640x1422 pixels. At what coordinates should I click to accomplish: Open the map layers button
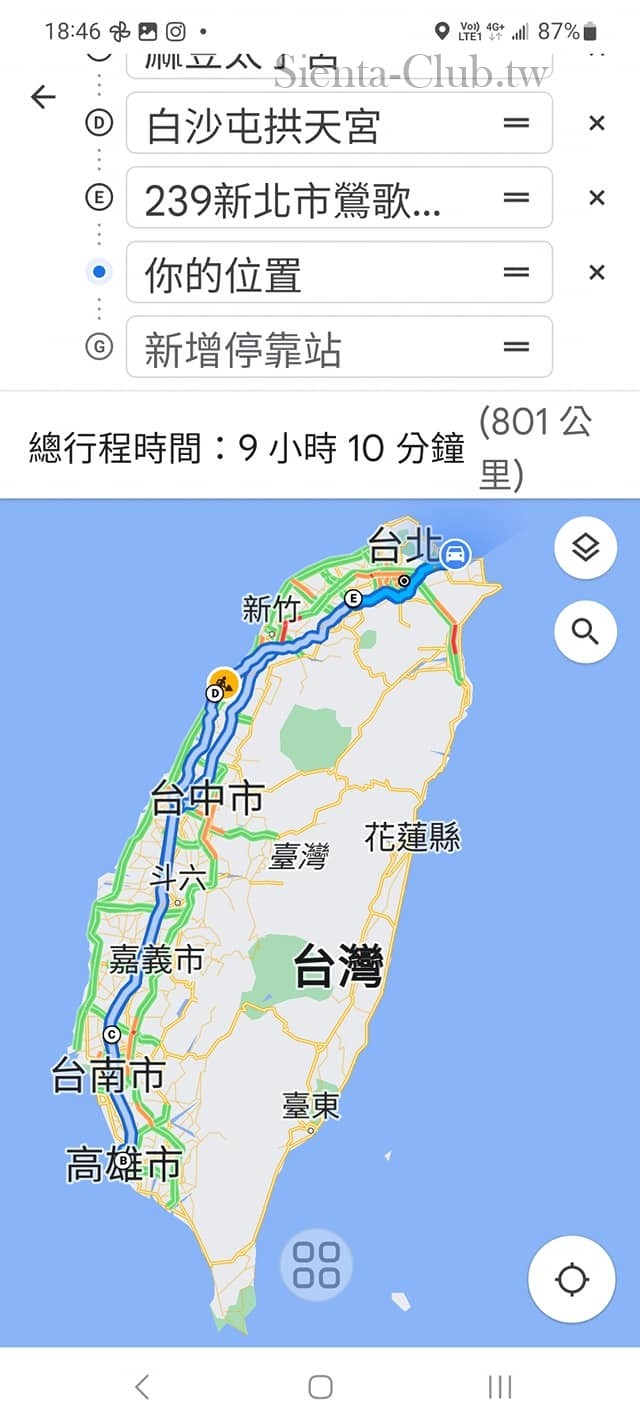click(x=585, y=547)
